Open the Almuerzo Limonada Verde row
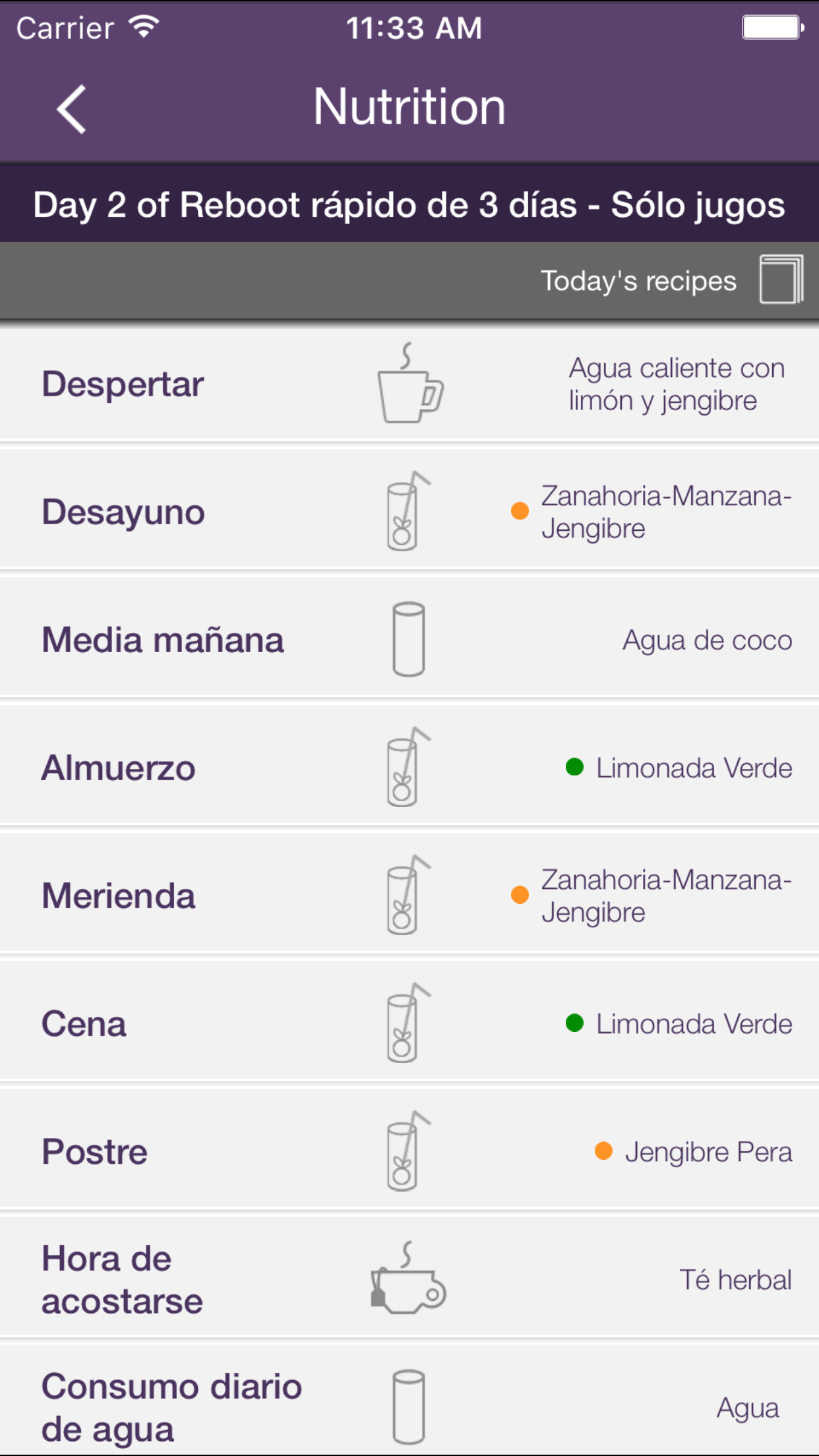819x1456 pixels. click(x=409, y=768)
